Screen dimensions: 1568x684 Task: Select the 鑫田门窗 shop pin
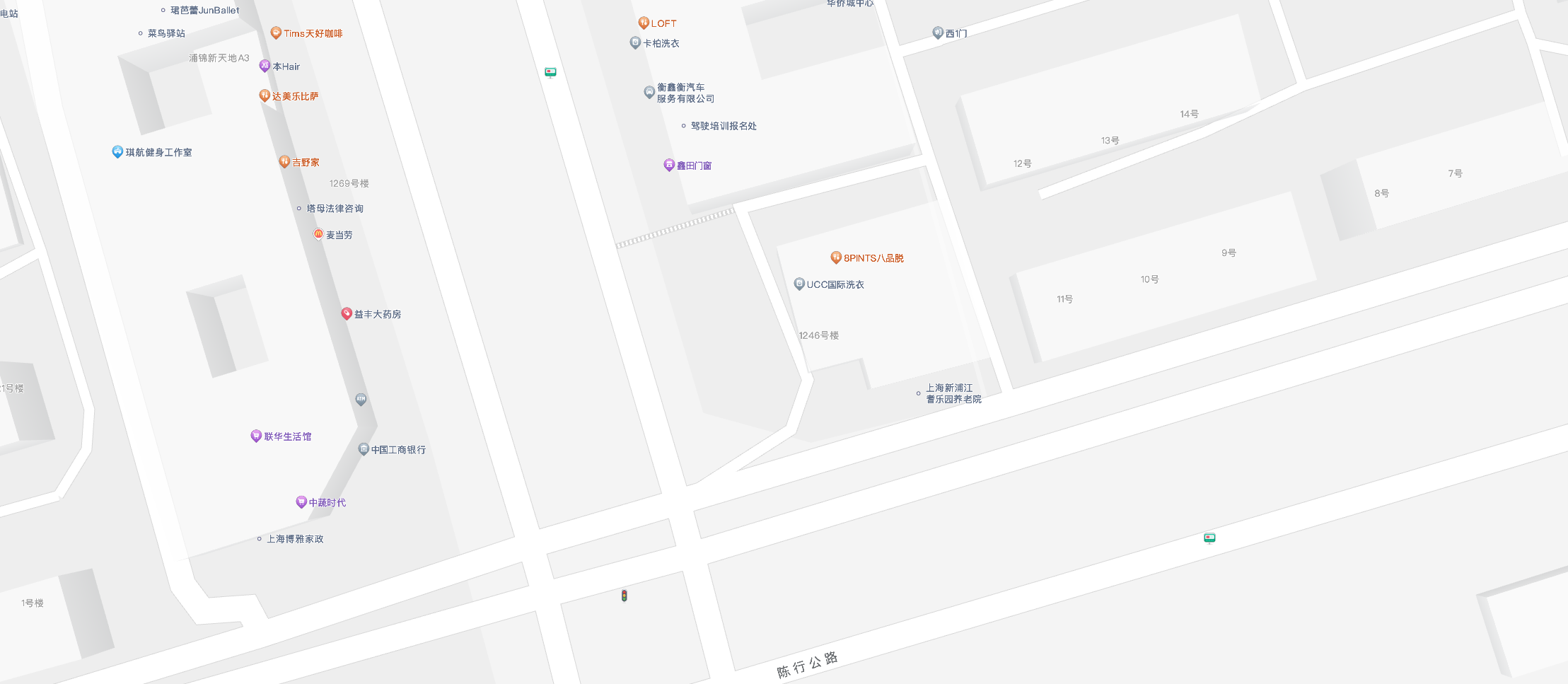click(x=669, y=165)
